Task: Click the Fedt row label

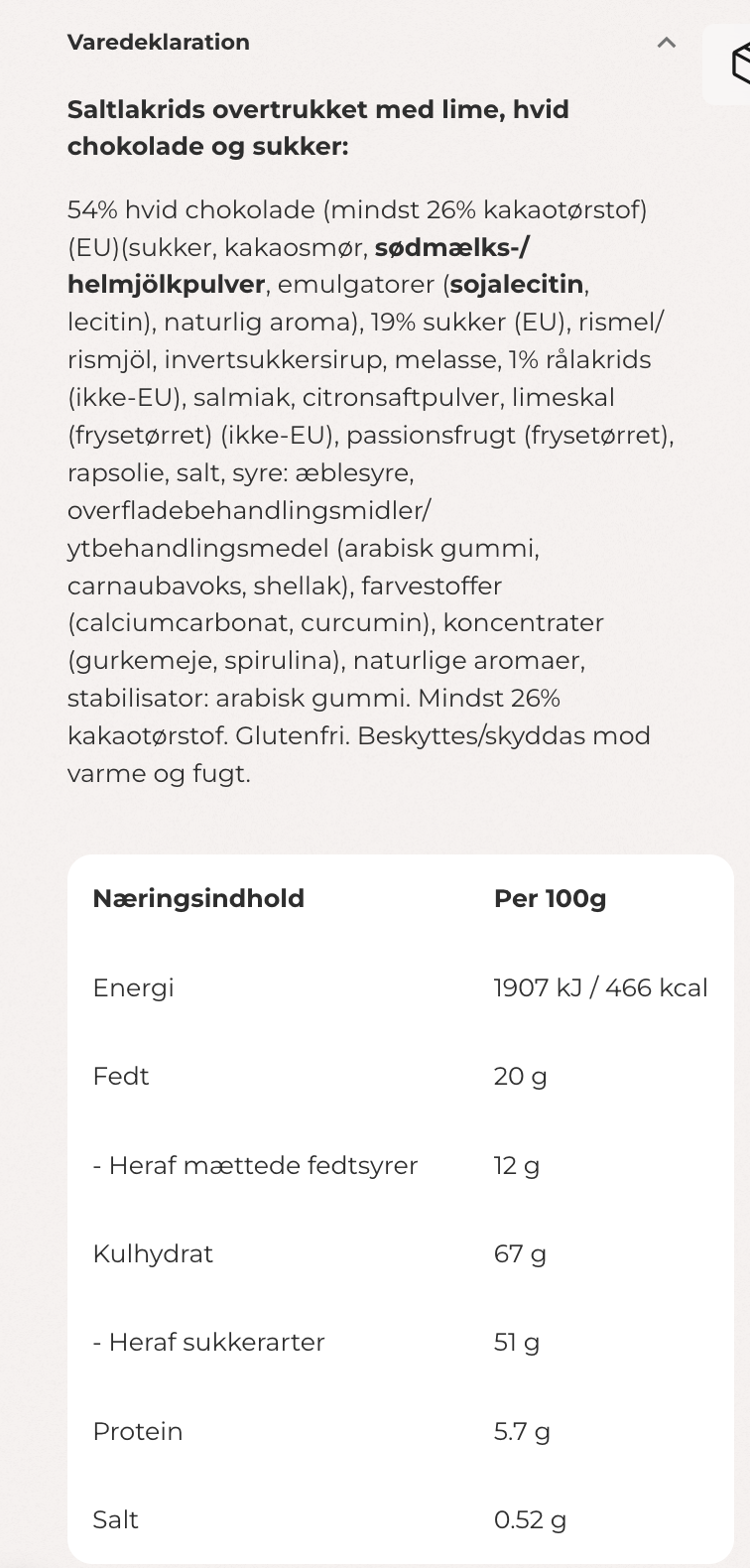Action: coord(120,1076)
